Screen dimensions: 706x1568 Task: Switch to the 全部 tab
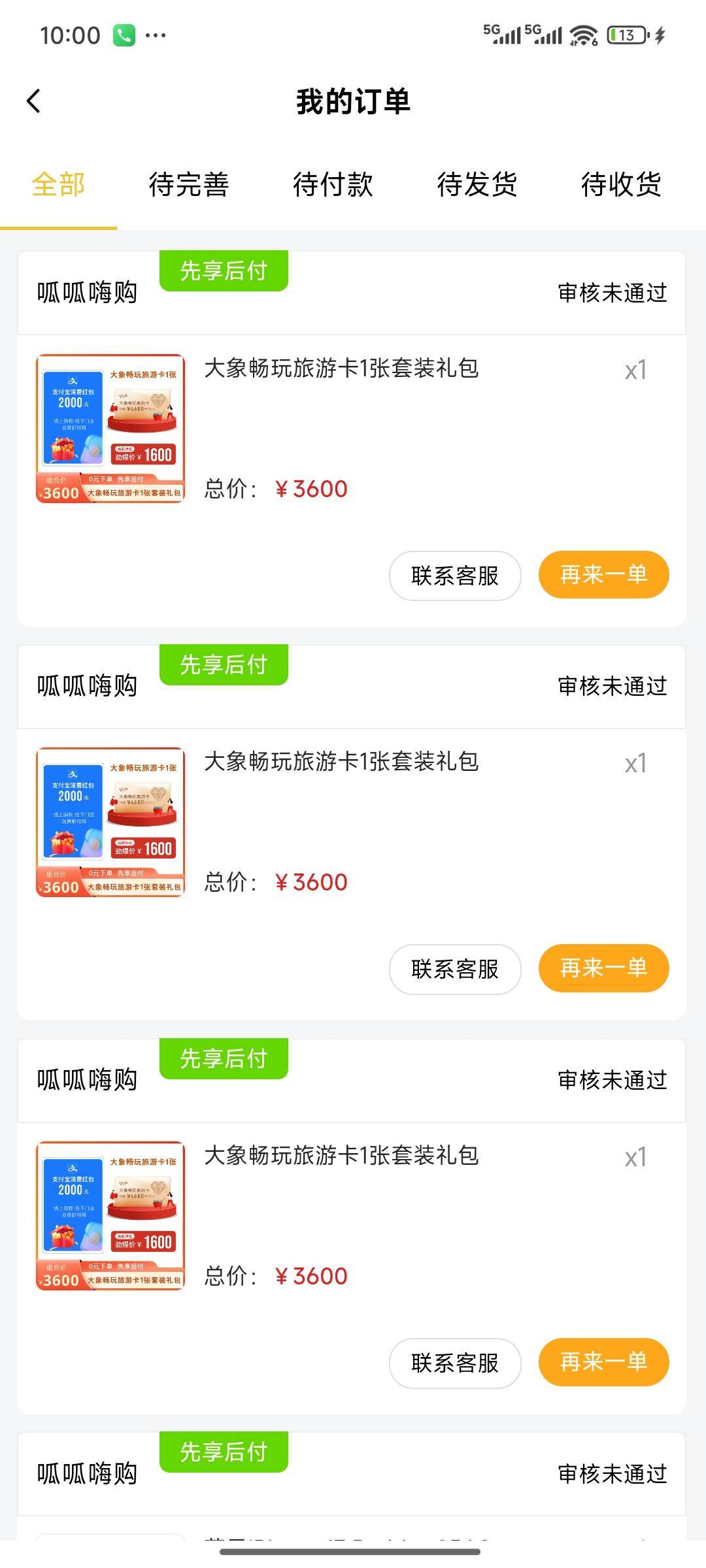(x=58, y=184)
